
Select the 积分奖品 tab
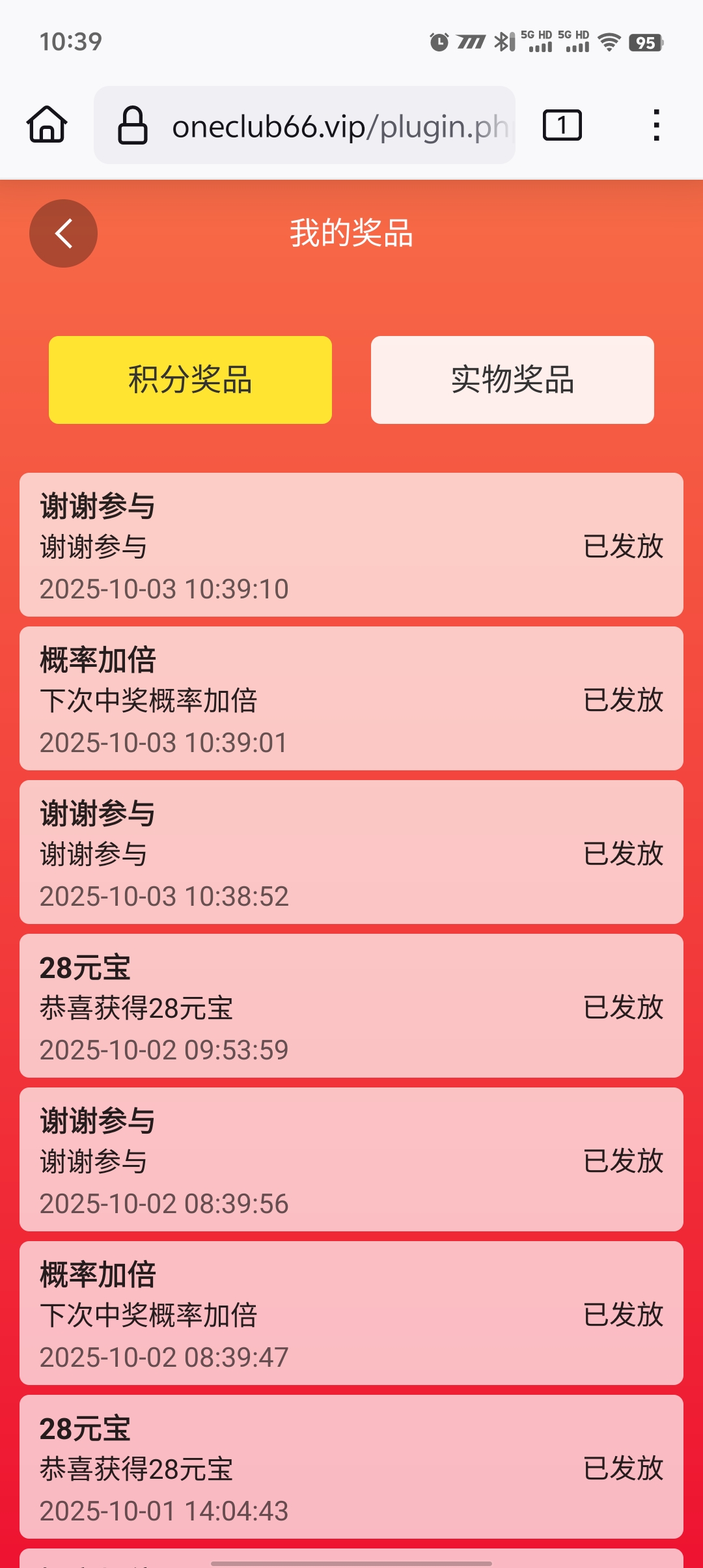(x=189, y=380)
